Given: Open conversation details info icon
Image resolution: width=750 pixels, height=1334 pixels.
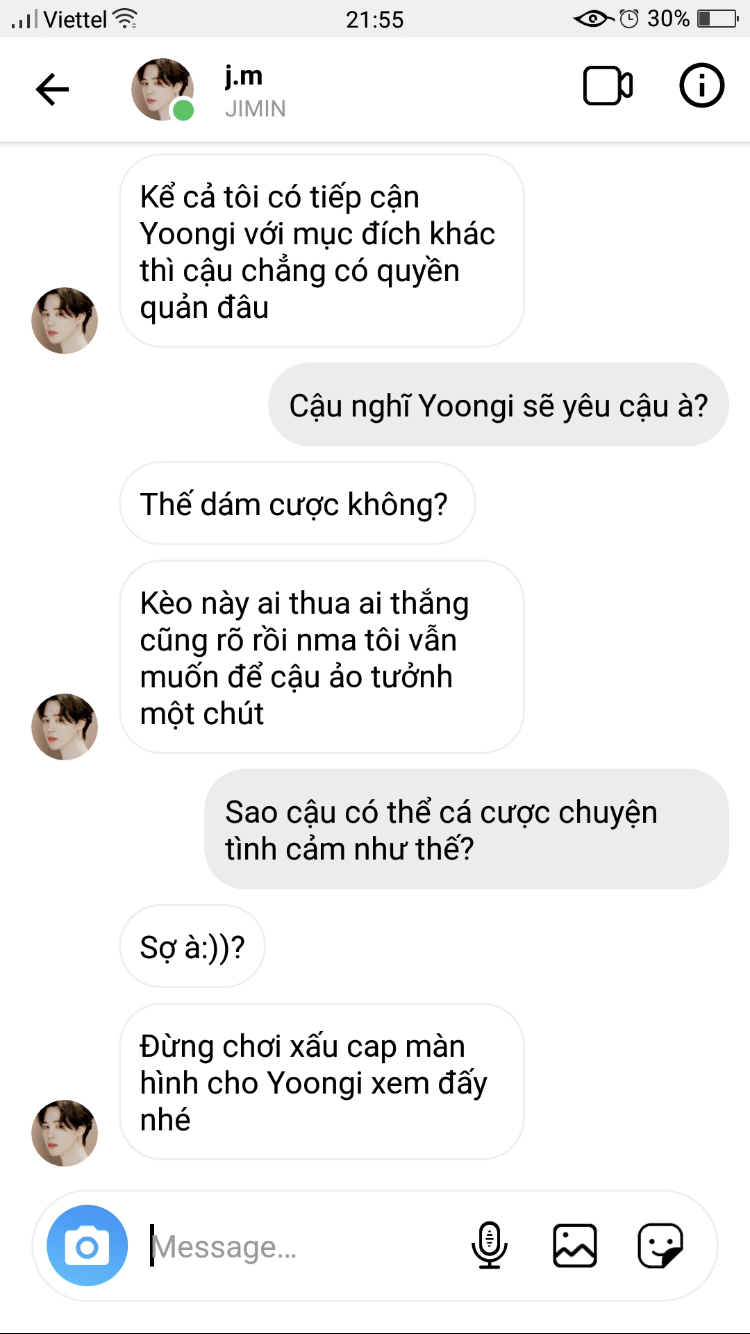Looking at the screenshot, I should coord(701,87).
